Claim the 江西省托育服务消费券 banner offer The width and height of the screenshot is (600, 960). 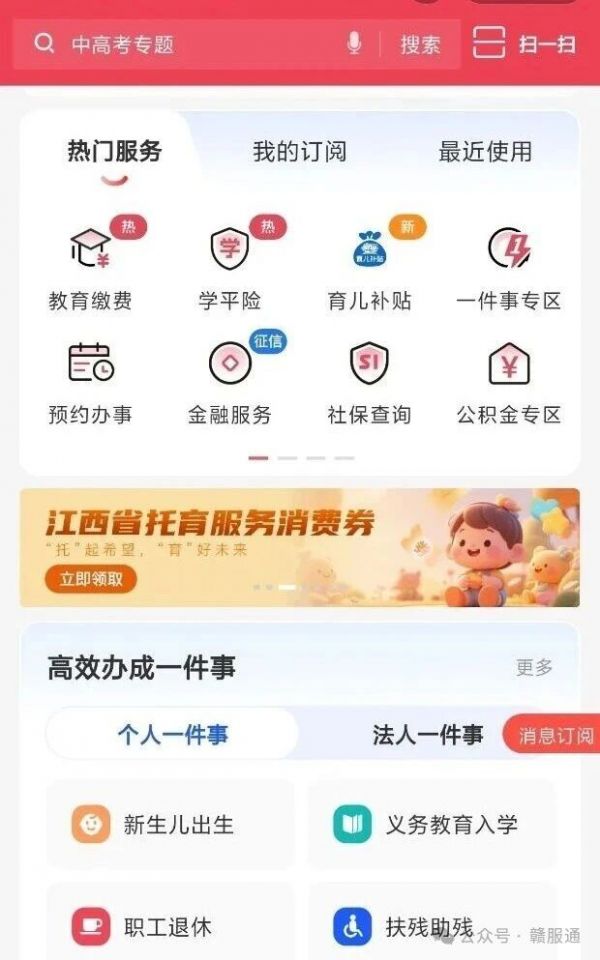[90, 579]
